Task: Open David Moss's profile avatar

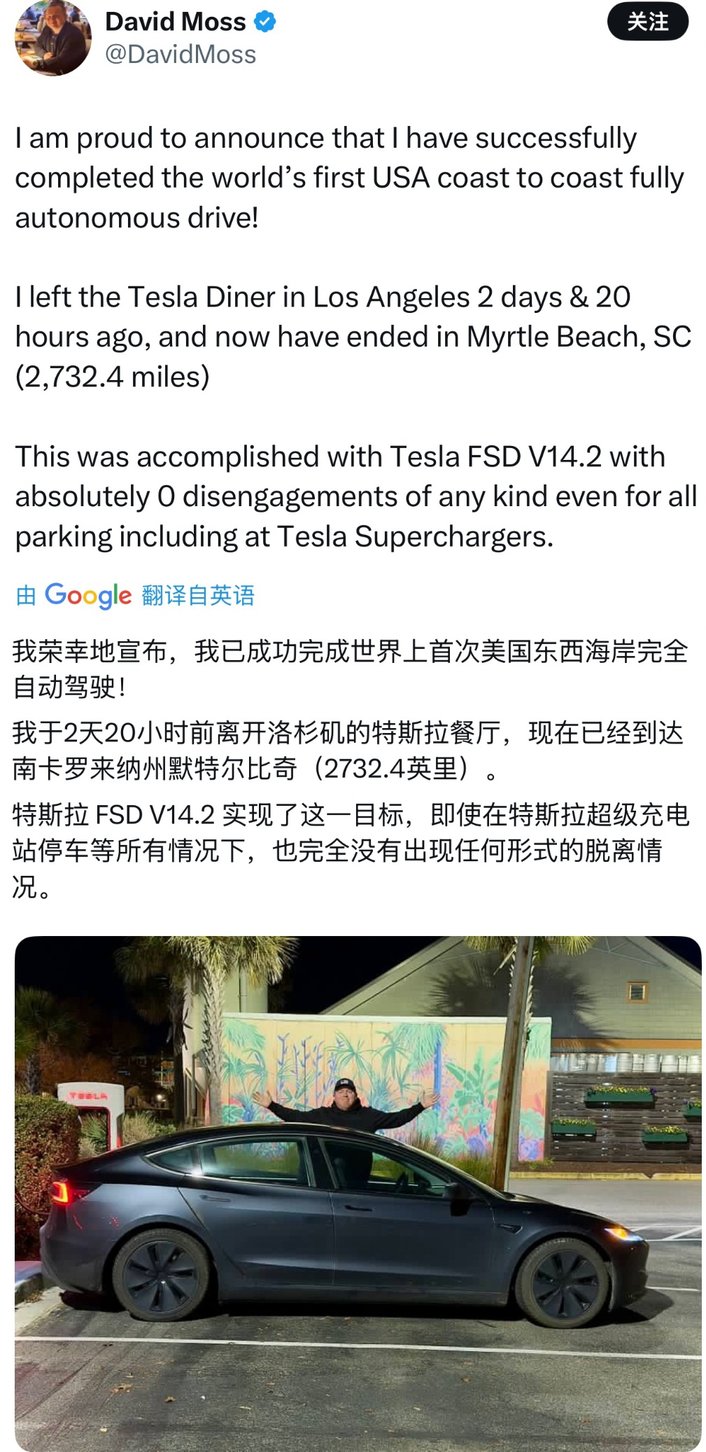Action: click(x=52, y=37)
